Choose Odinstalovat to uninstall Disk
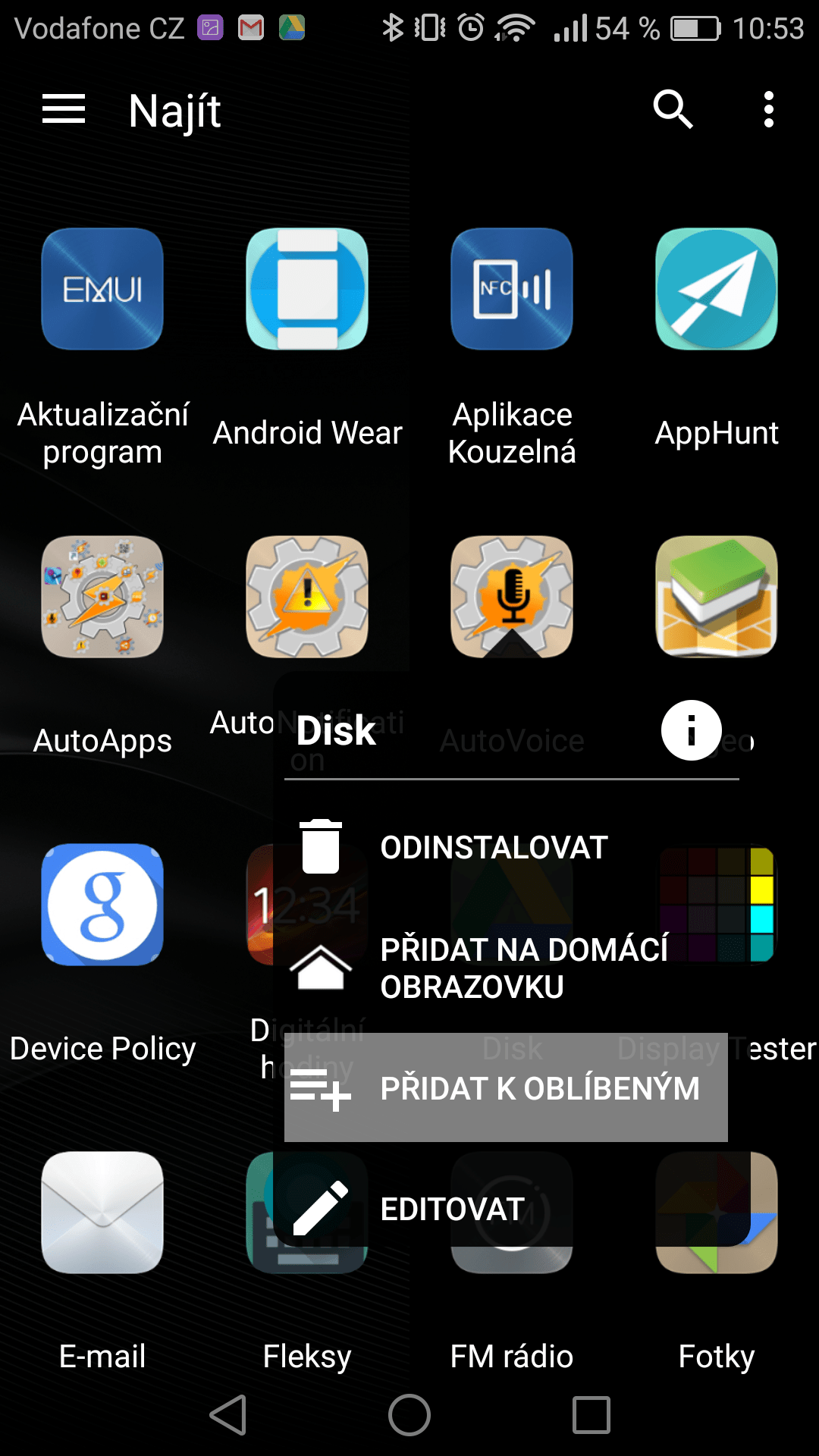 [506, 847]
